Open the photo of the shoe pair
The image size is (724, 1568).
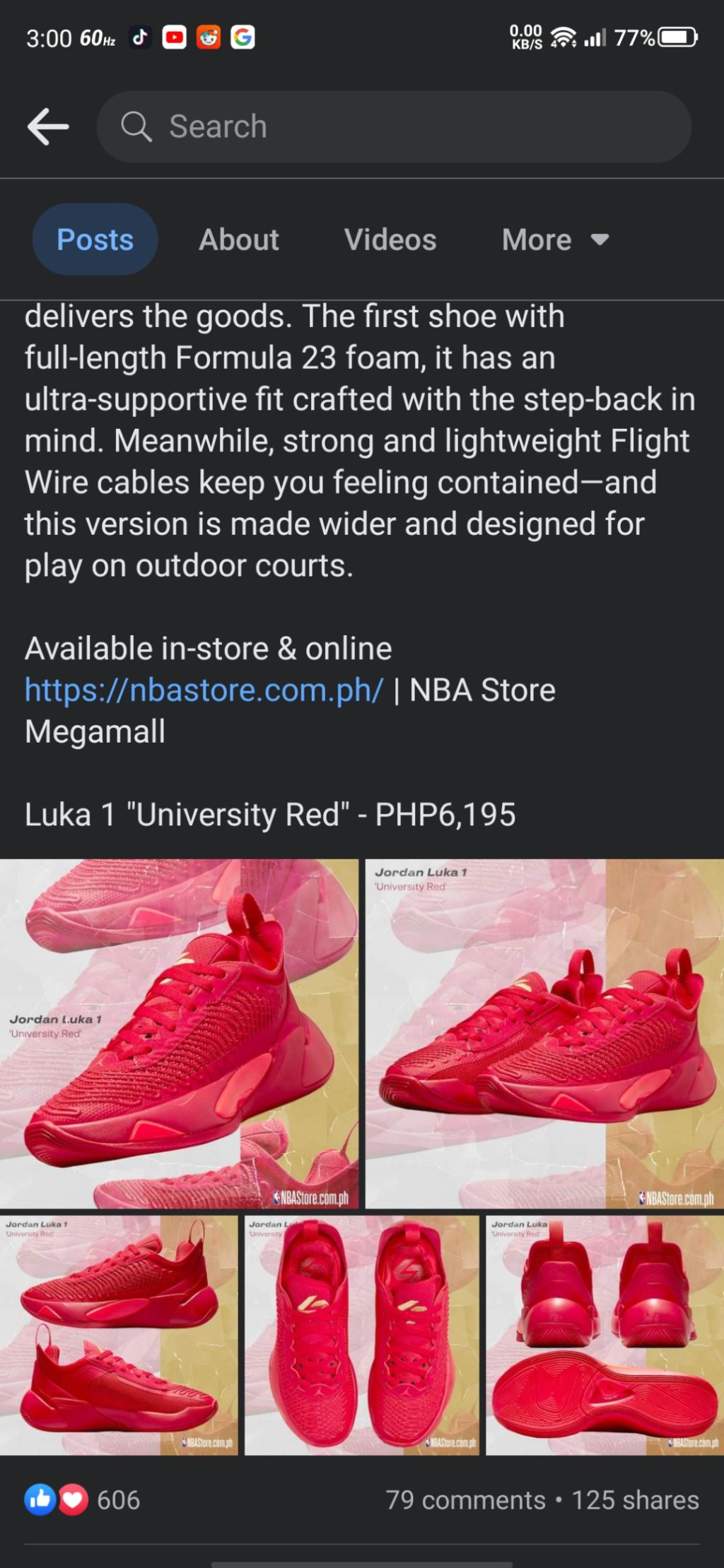click(x=544, y=1032)
